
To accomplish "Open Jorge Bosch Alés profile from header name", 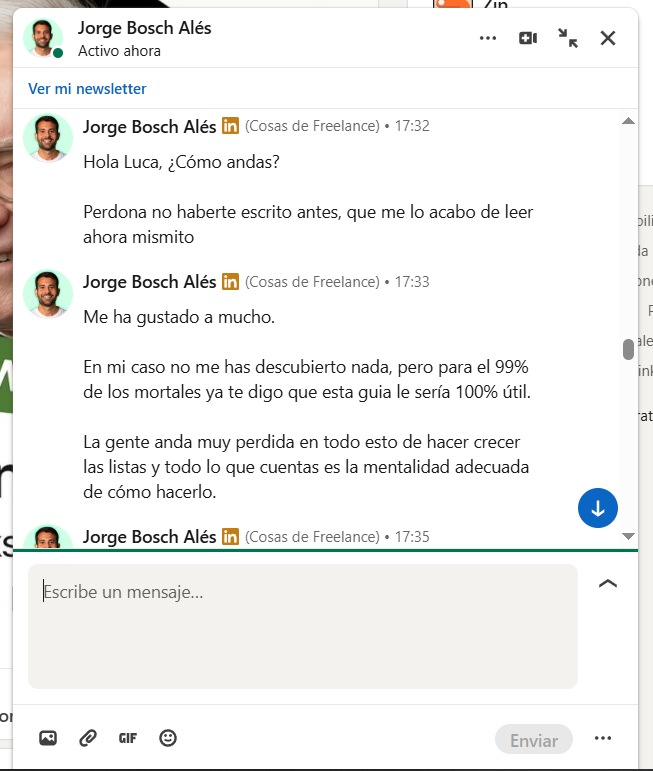I will (x=144, y=28).
